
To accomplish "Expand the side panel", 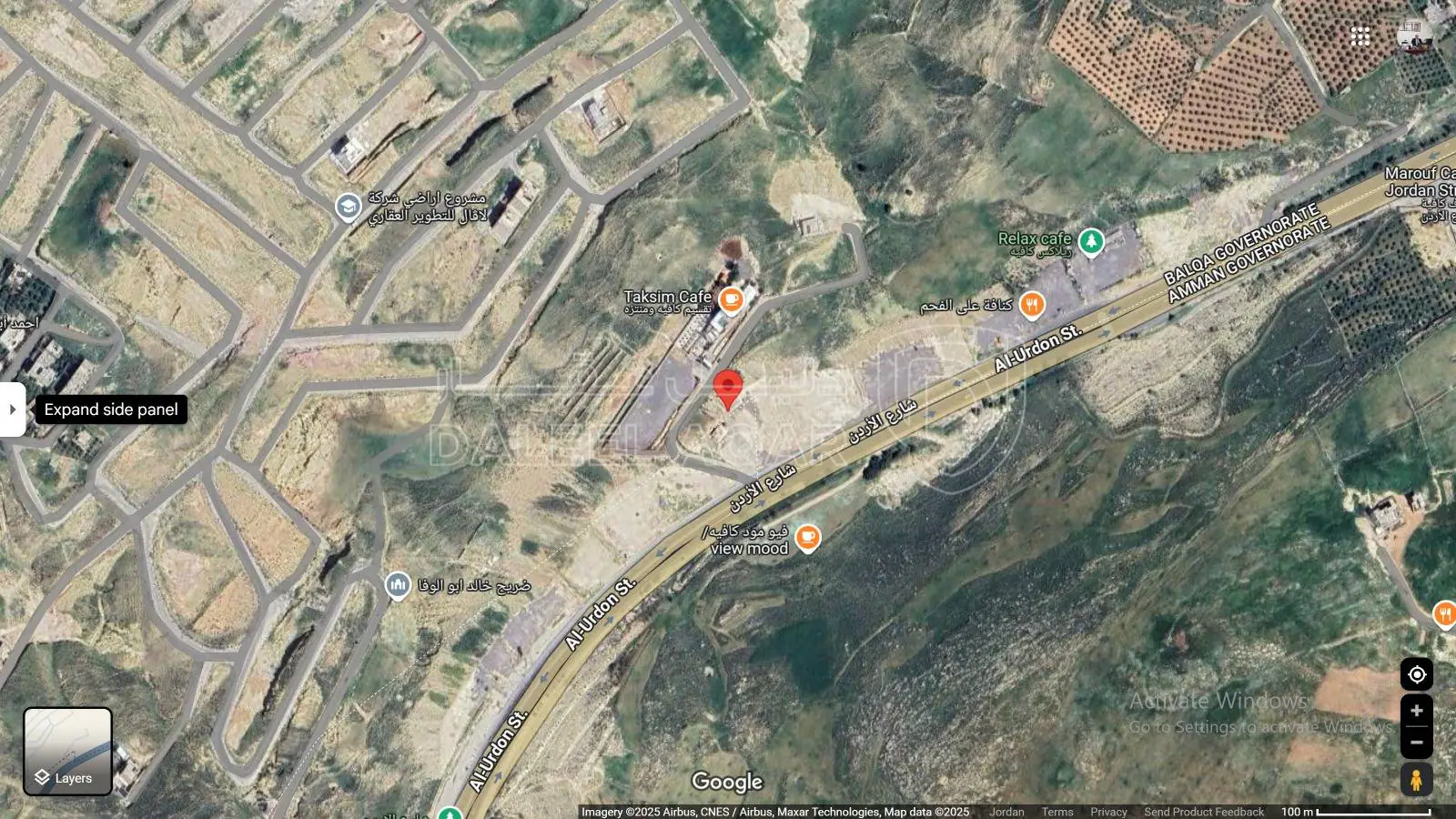I will tap(12, 409).
